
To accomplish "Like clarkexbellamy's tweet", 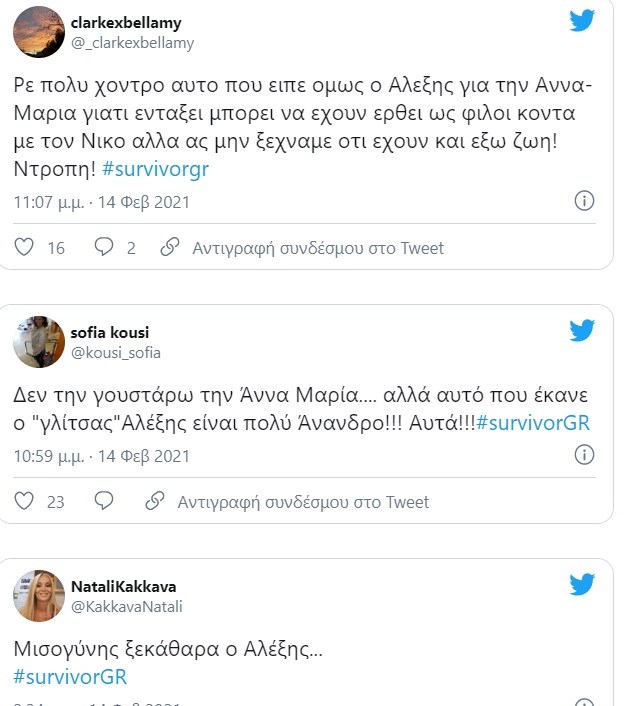I will pos(27,247).
